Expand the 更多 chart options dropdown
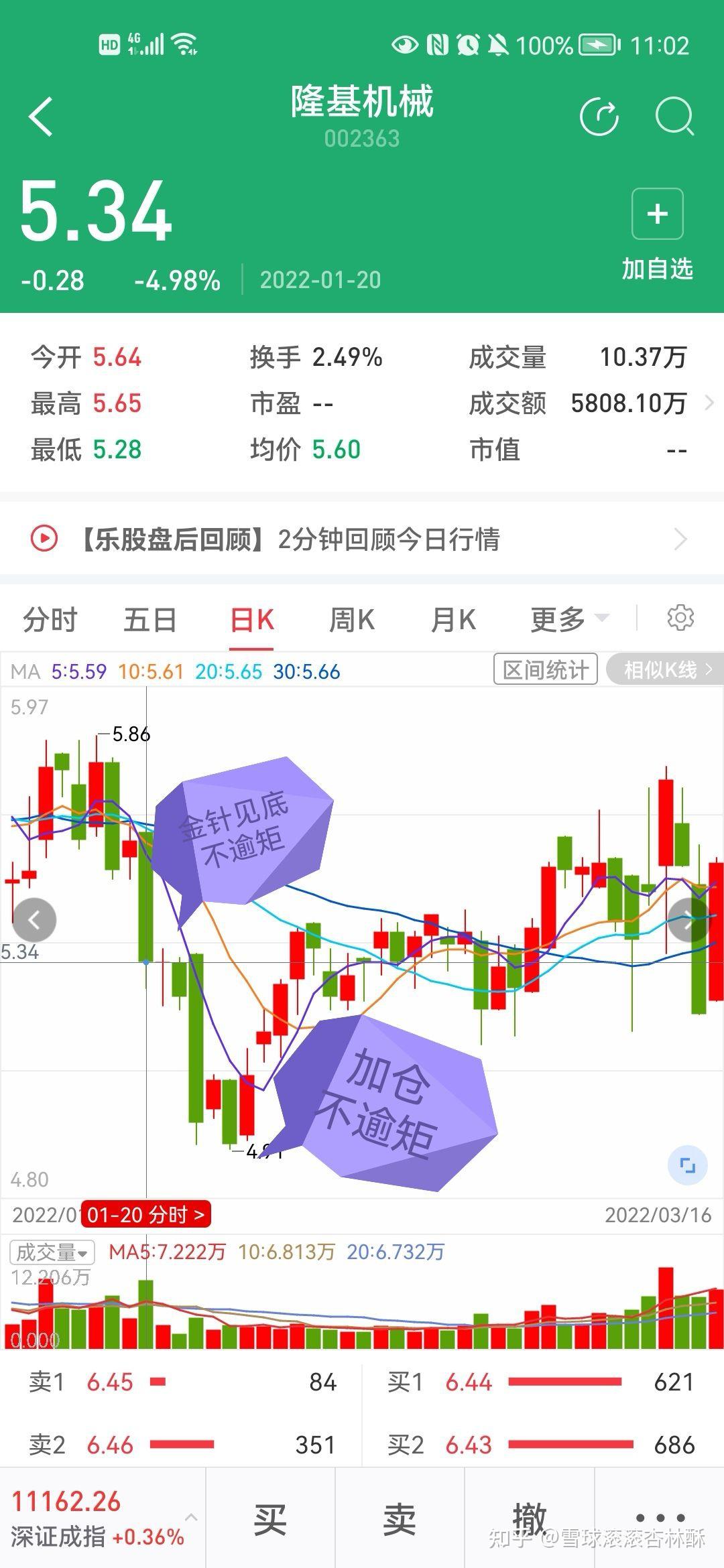724x1568 pixels. pos(569,620)
